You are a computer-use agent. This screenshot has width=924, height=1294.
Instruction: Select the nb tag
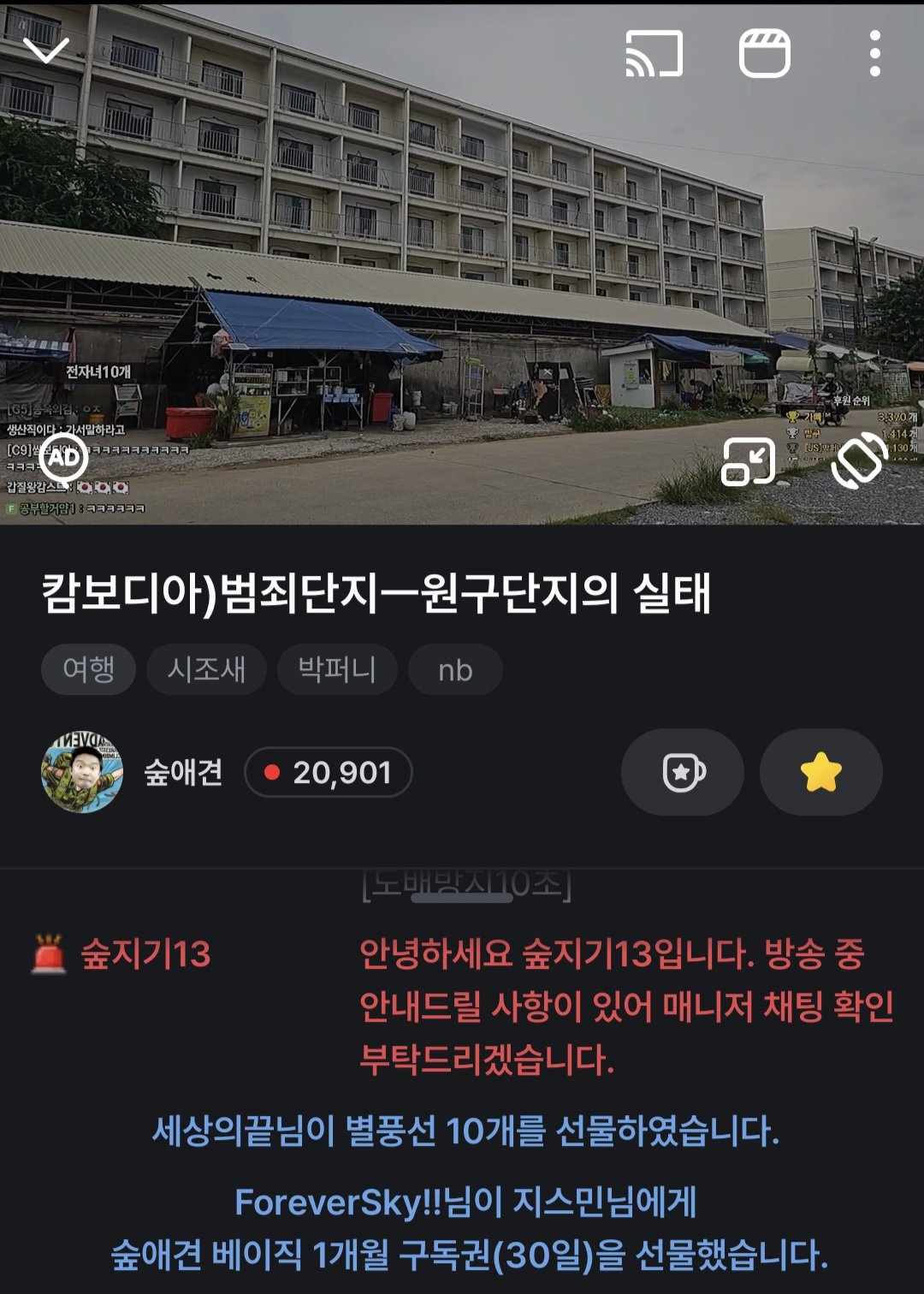pos(454,670)
